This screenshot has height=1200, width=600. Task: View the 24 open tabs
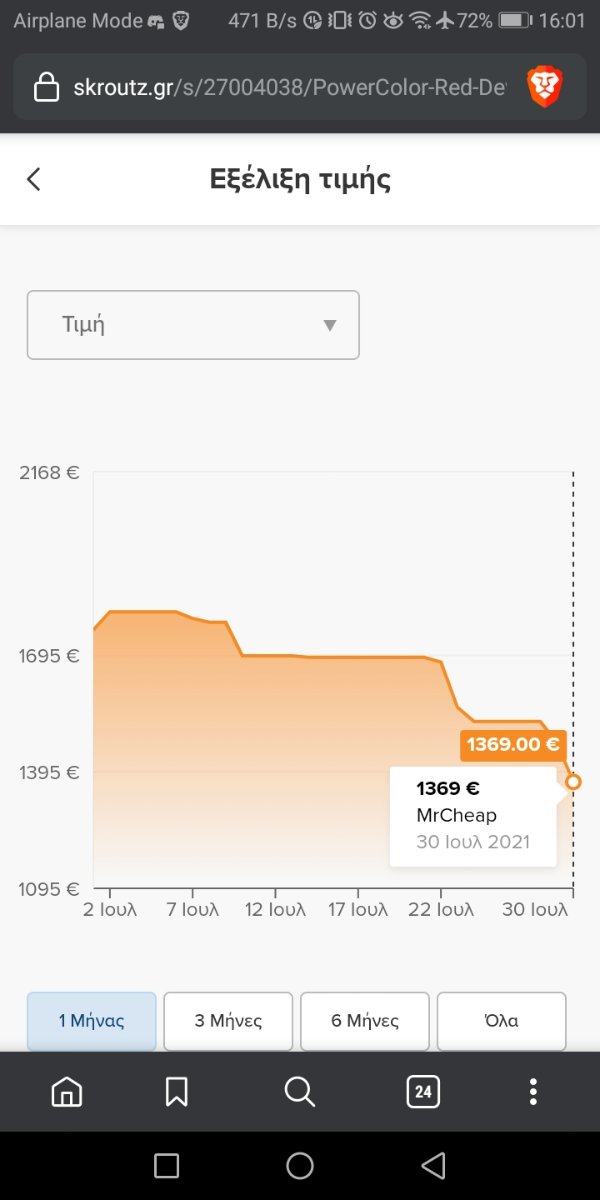(423, 1092)
